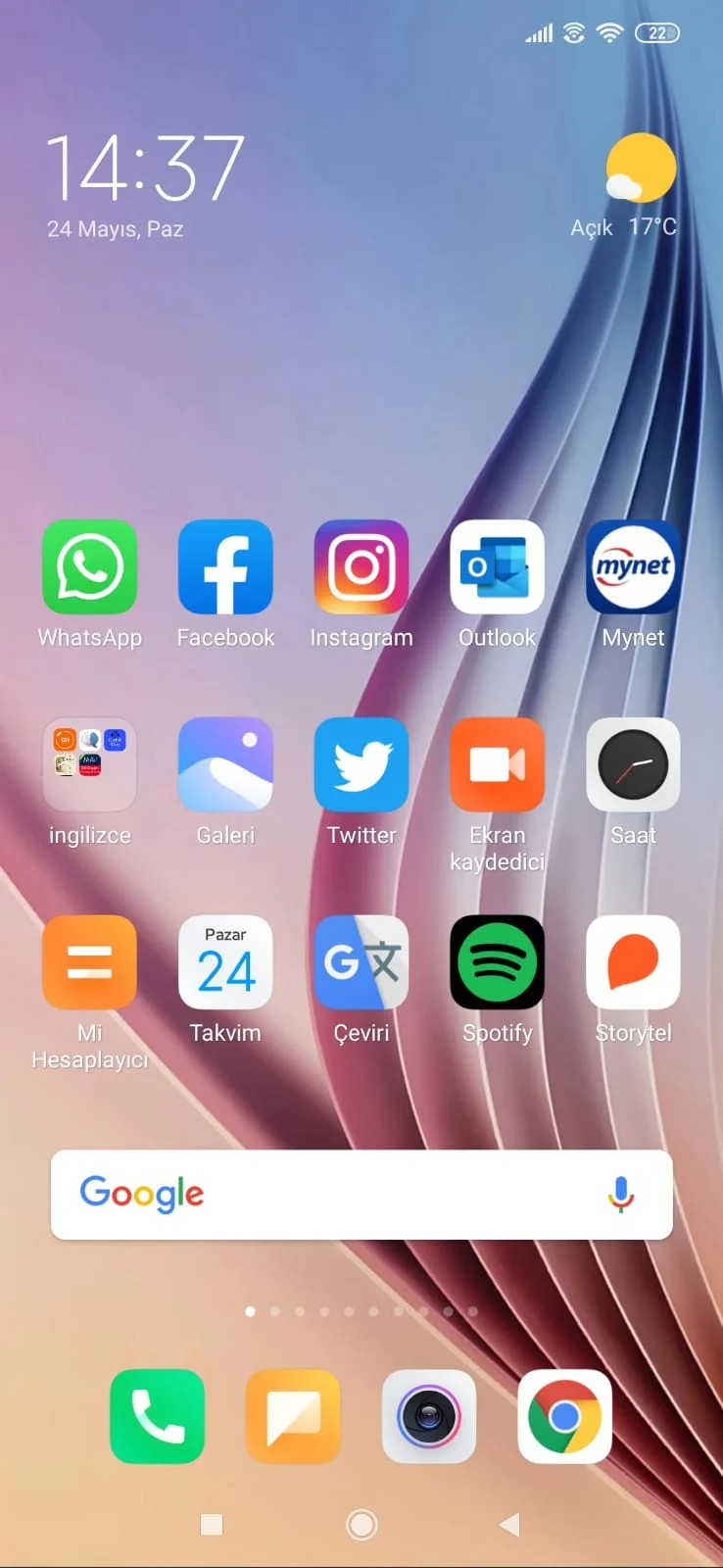The width and height of the screenshot is (723, 1568).
Task: Open the Takvim calendar app
Action: click(x=225, y=963)
